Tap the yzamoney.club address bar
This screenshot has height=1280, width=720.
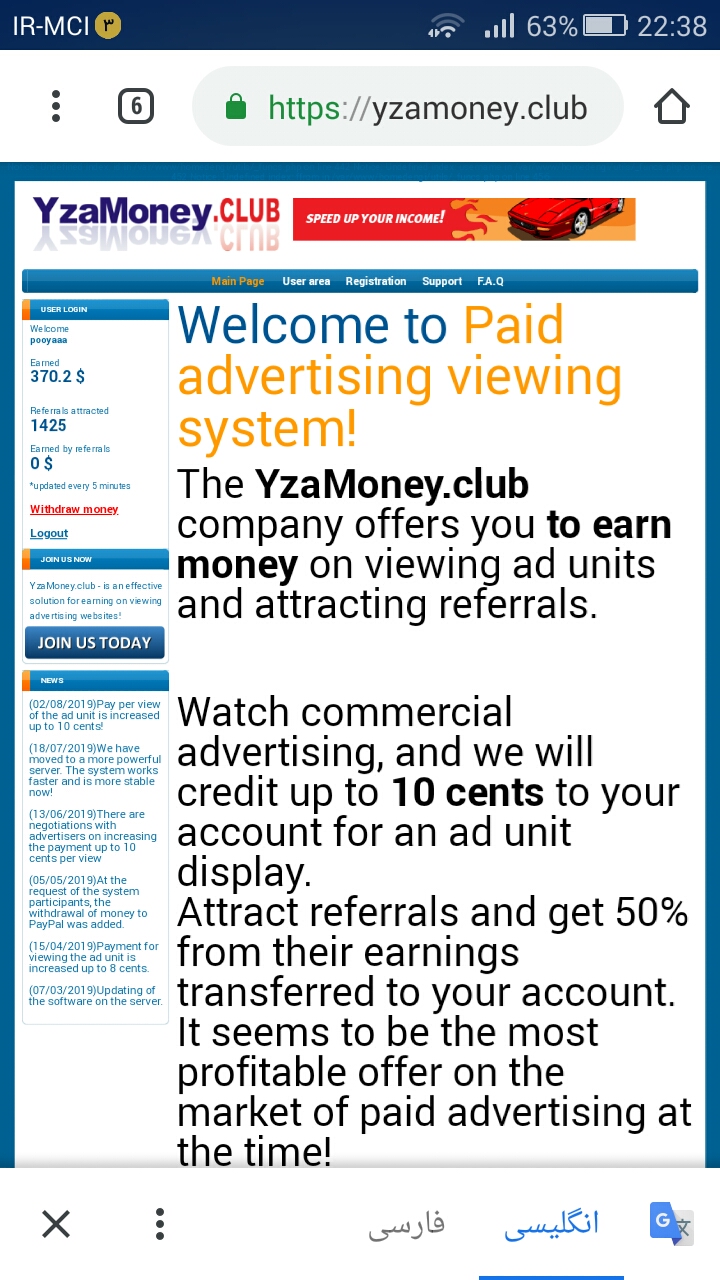(x=408, y=107)
